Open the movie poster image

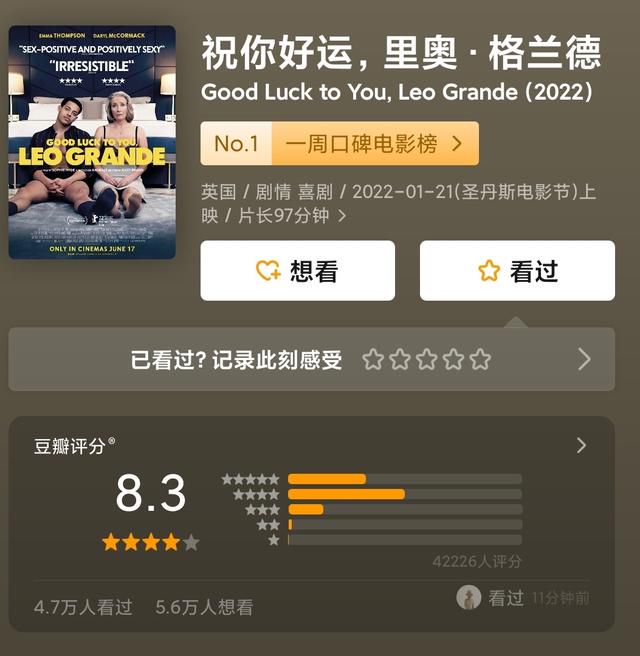tap(92, 142)
